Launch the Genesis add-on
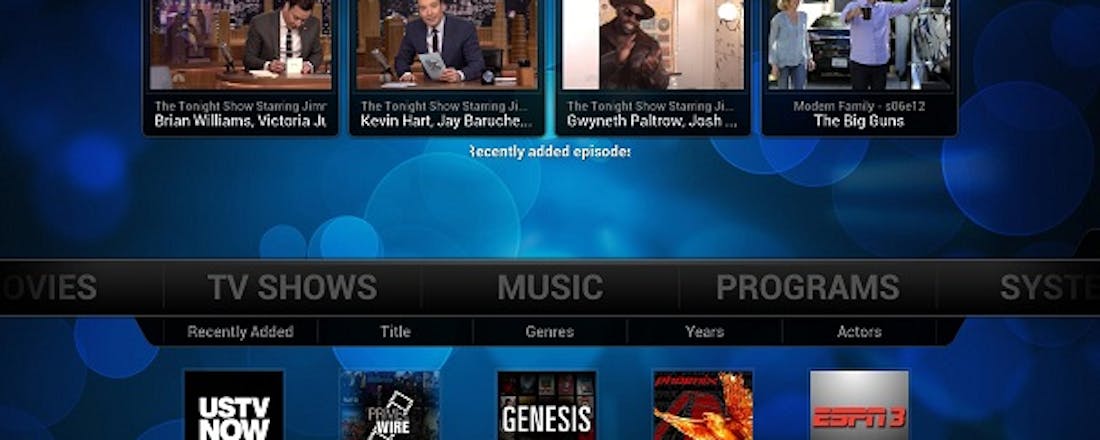Screen dimensions: 1100x440 (547, 406)
